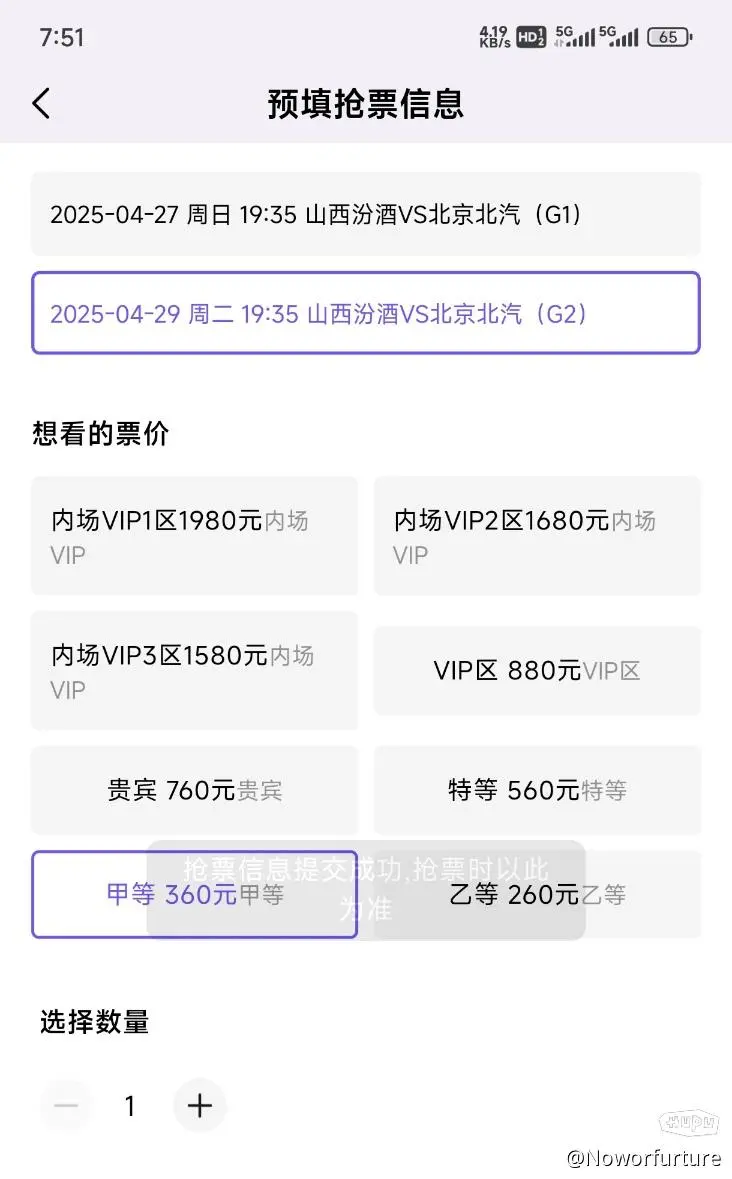Pick the 贵宾 760元 ticket option
This screenshot has height=1179, width=732.
click(194, 790)
